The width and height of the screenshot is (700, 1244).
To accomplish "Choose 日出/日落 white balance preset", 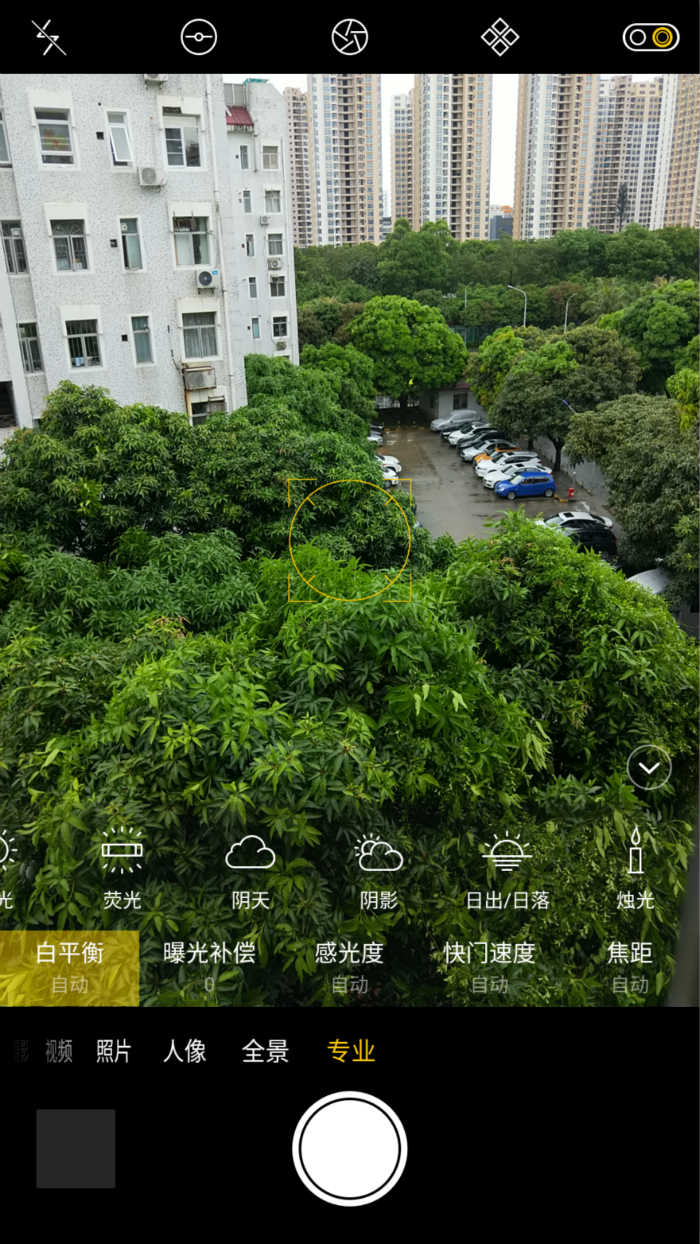I will pyautogui.click(x=507, y=869).
